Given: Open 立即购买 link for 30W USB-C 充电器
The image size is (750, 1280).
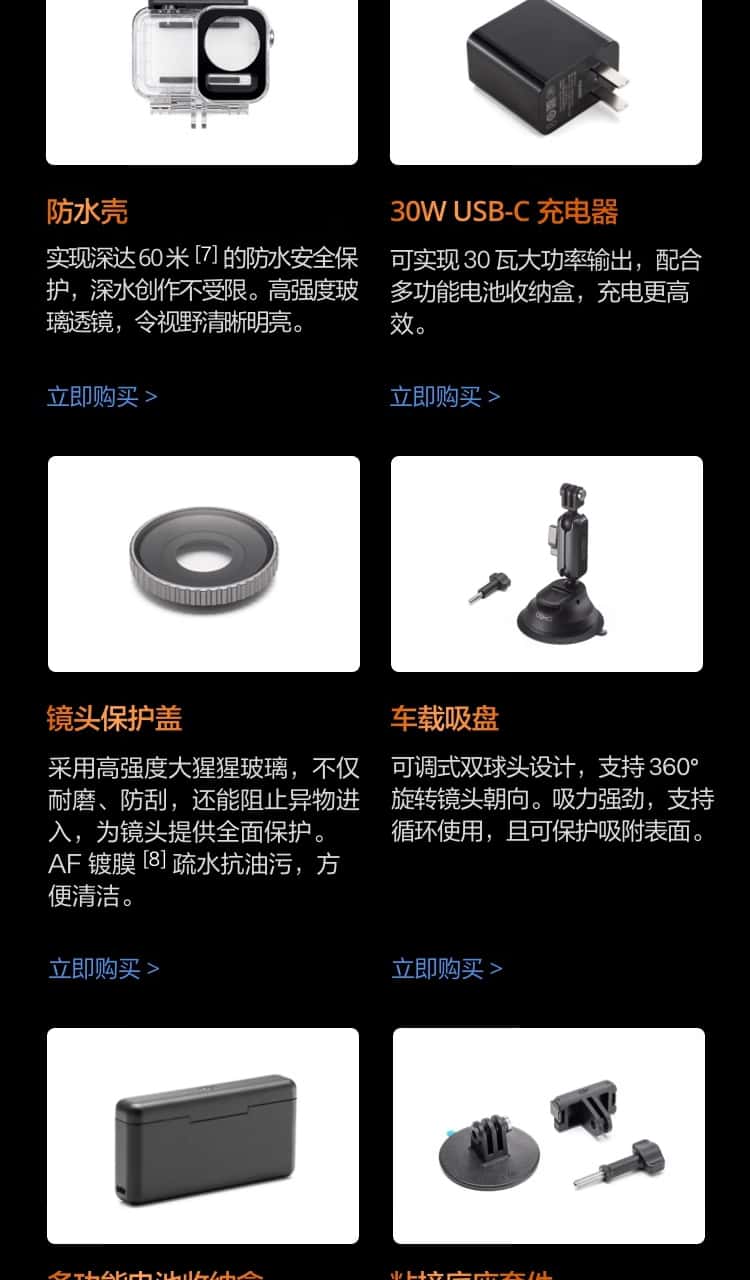Looking at the screenshot, I should pos(445,396).
